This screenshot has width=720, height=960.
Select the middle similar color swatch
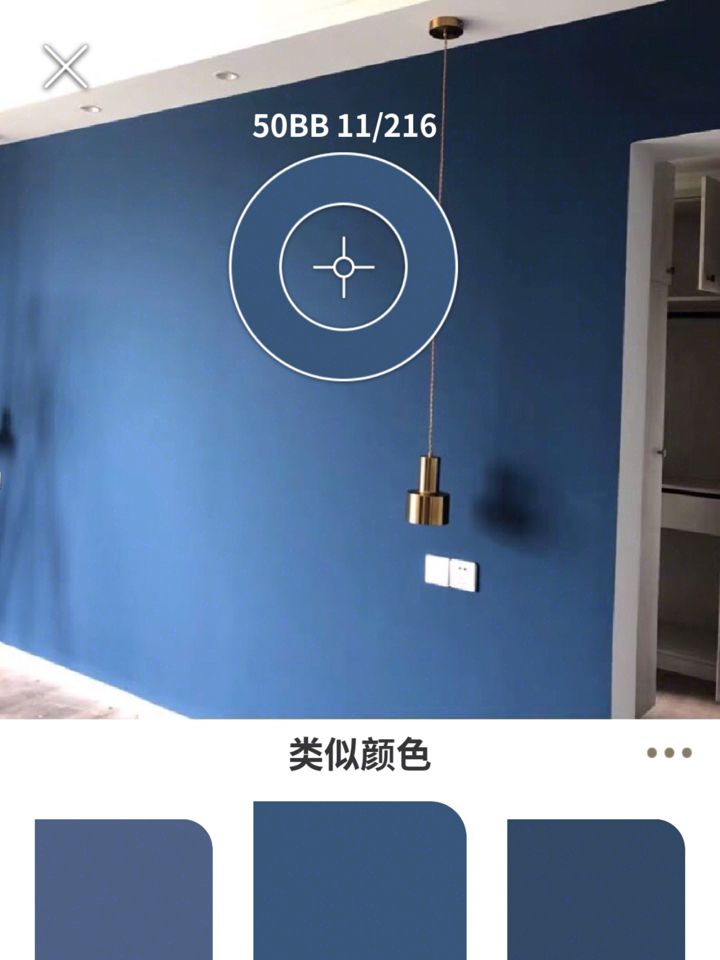point(359,880)
